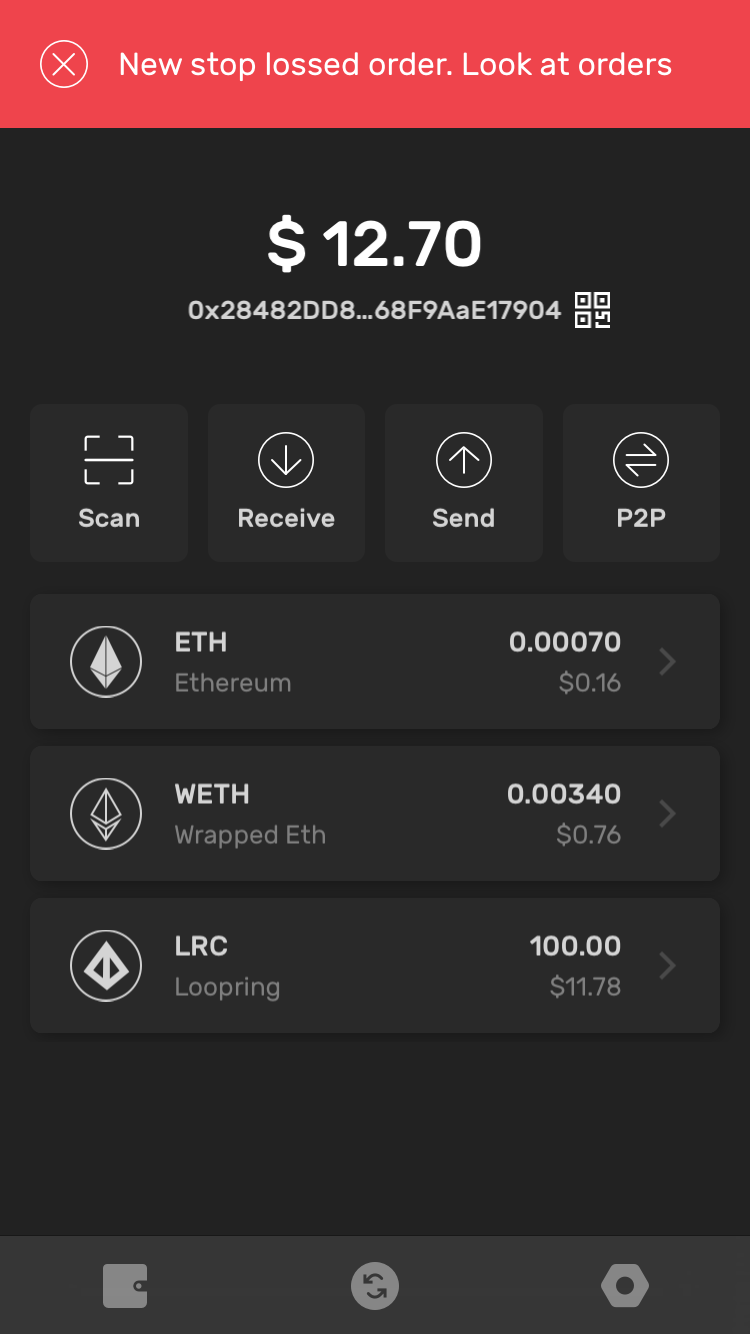Open the ETH Ethereum asset row

click(x=375, y=662)
